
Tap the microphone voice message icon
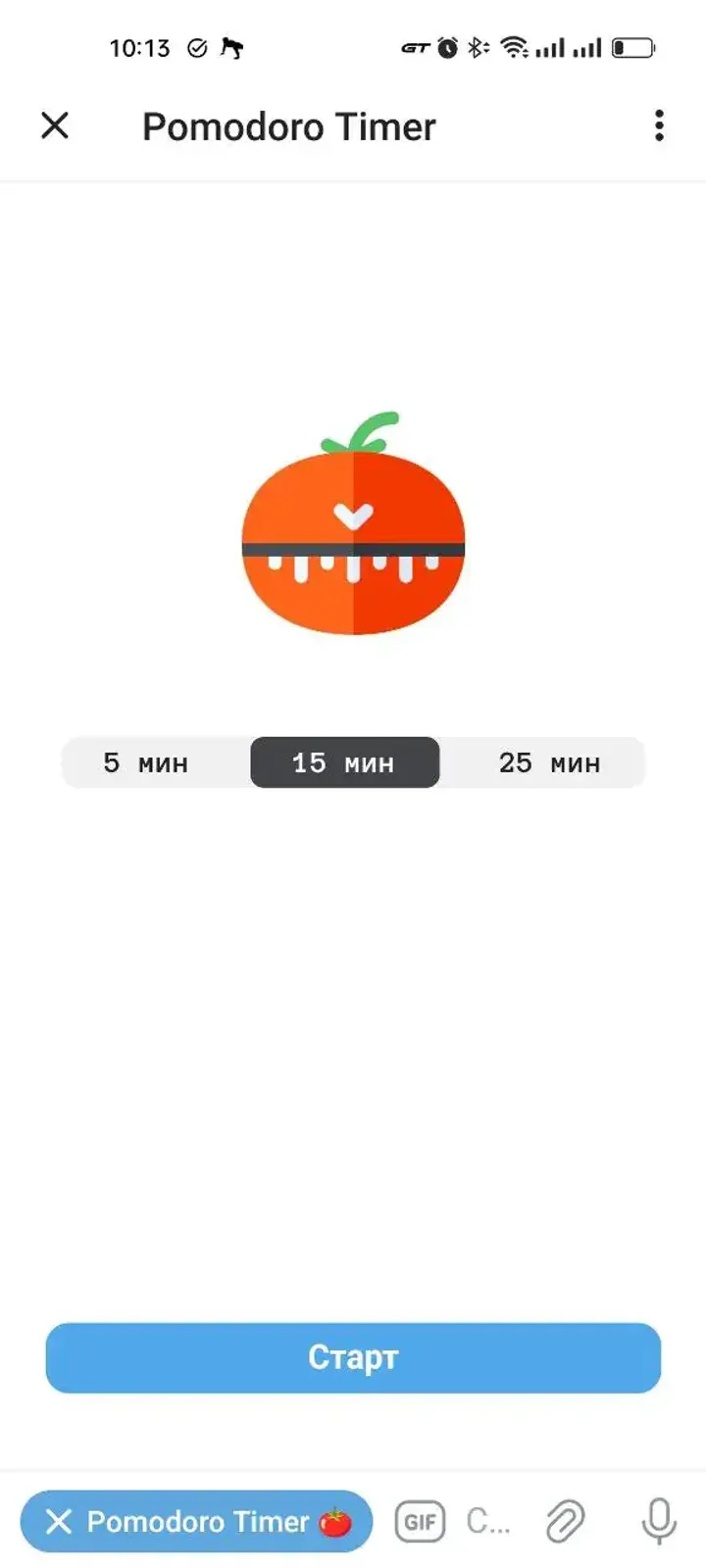point(659,1522)
